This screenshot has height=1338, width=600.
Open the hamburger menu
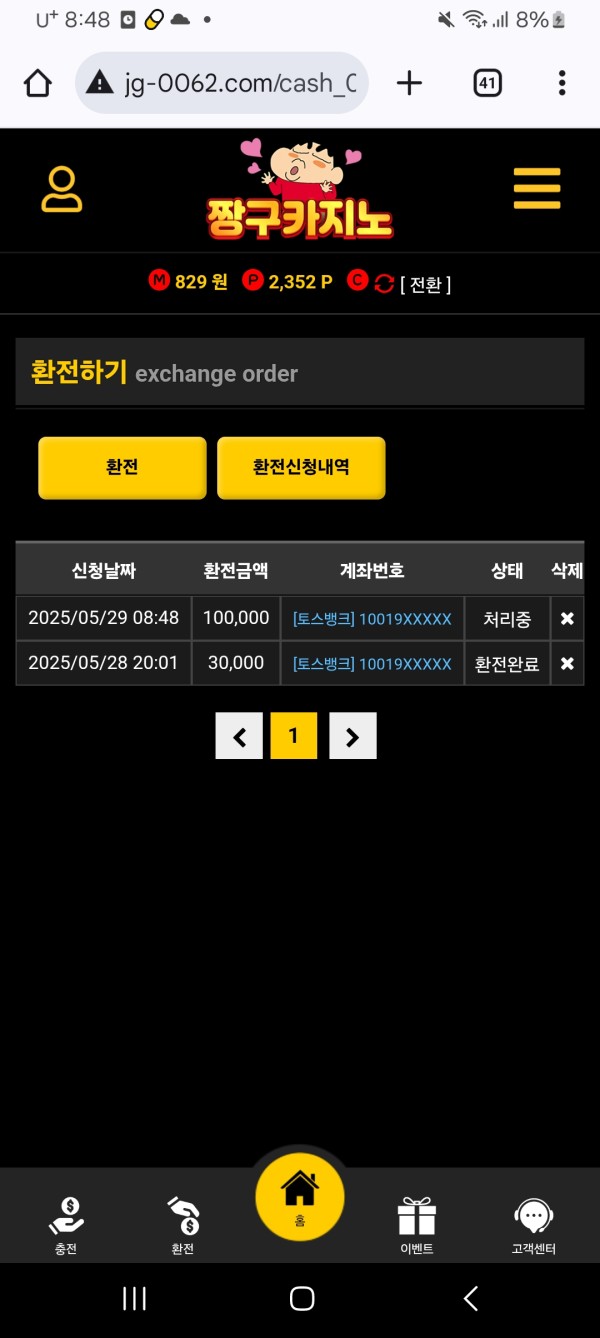(x=536, y=189)
